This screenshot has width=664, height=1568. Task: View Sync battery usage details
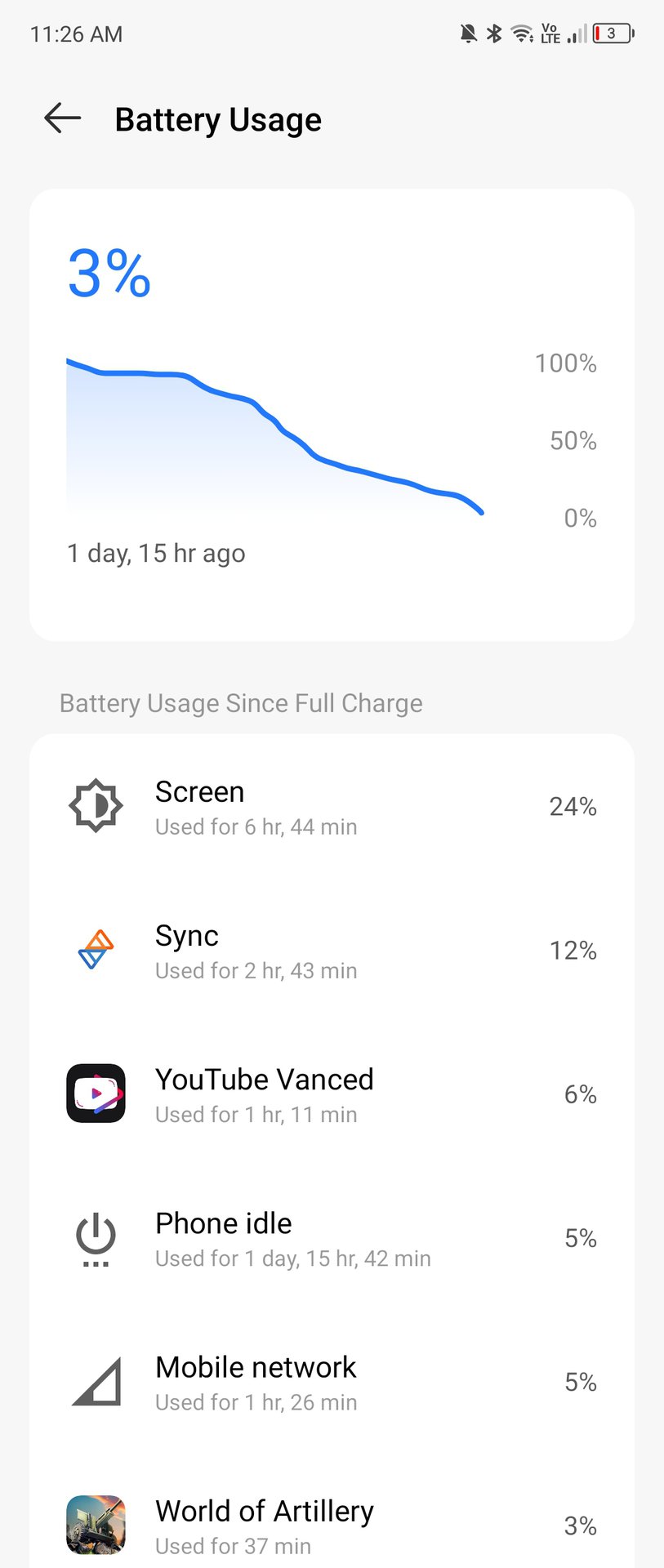point(332,951)
